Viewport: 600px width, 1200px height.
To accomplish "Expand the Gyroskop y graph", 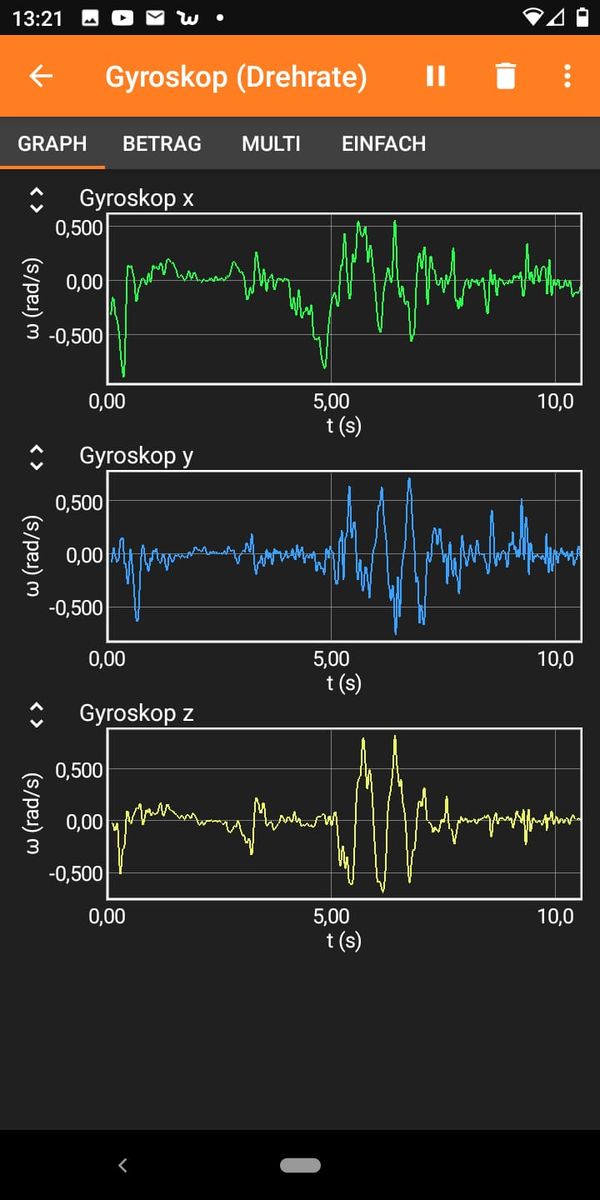I will pyautogui.click(x=37, y=457).
